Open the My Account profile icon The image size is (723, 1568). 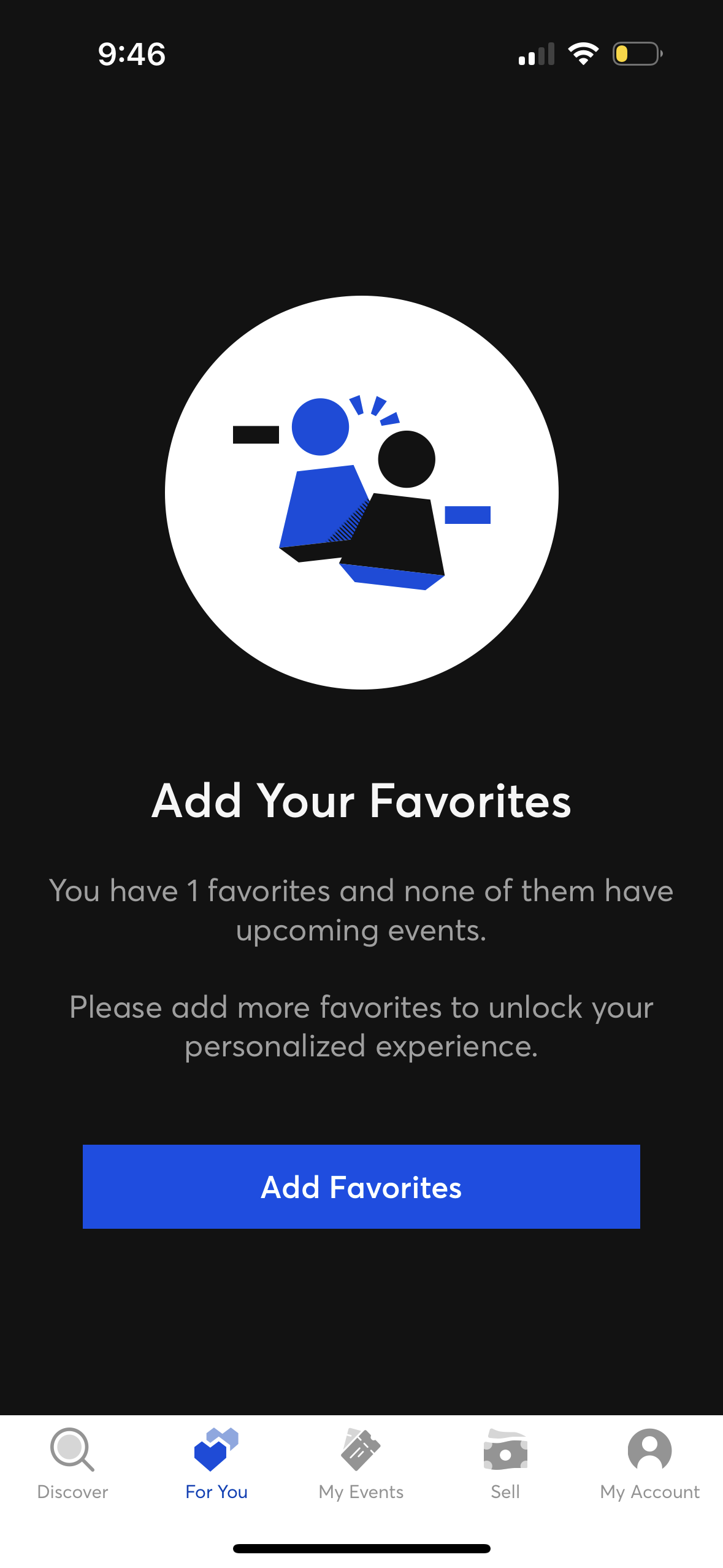[649, 1454]
